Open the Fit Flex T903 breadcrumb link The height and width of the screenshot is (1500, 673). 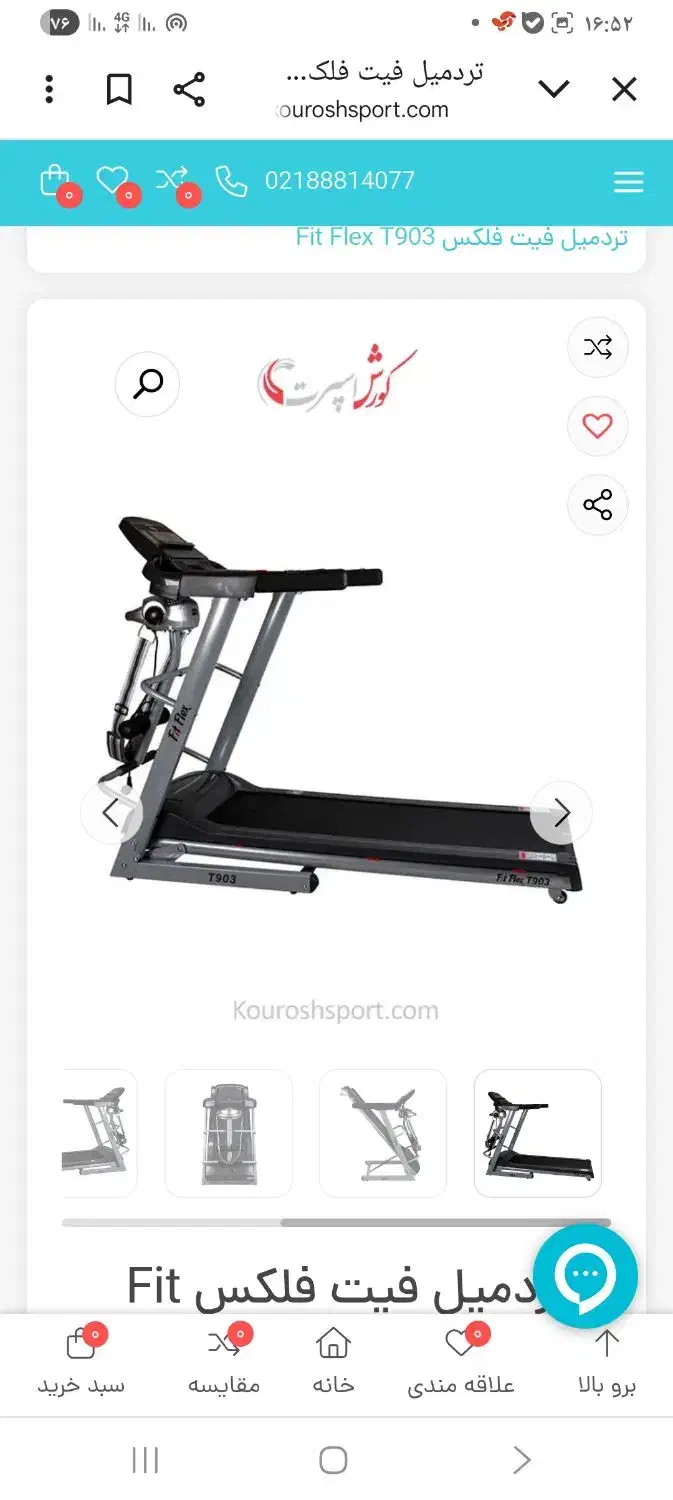point(462,237)
